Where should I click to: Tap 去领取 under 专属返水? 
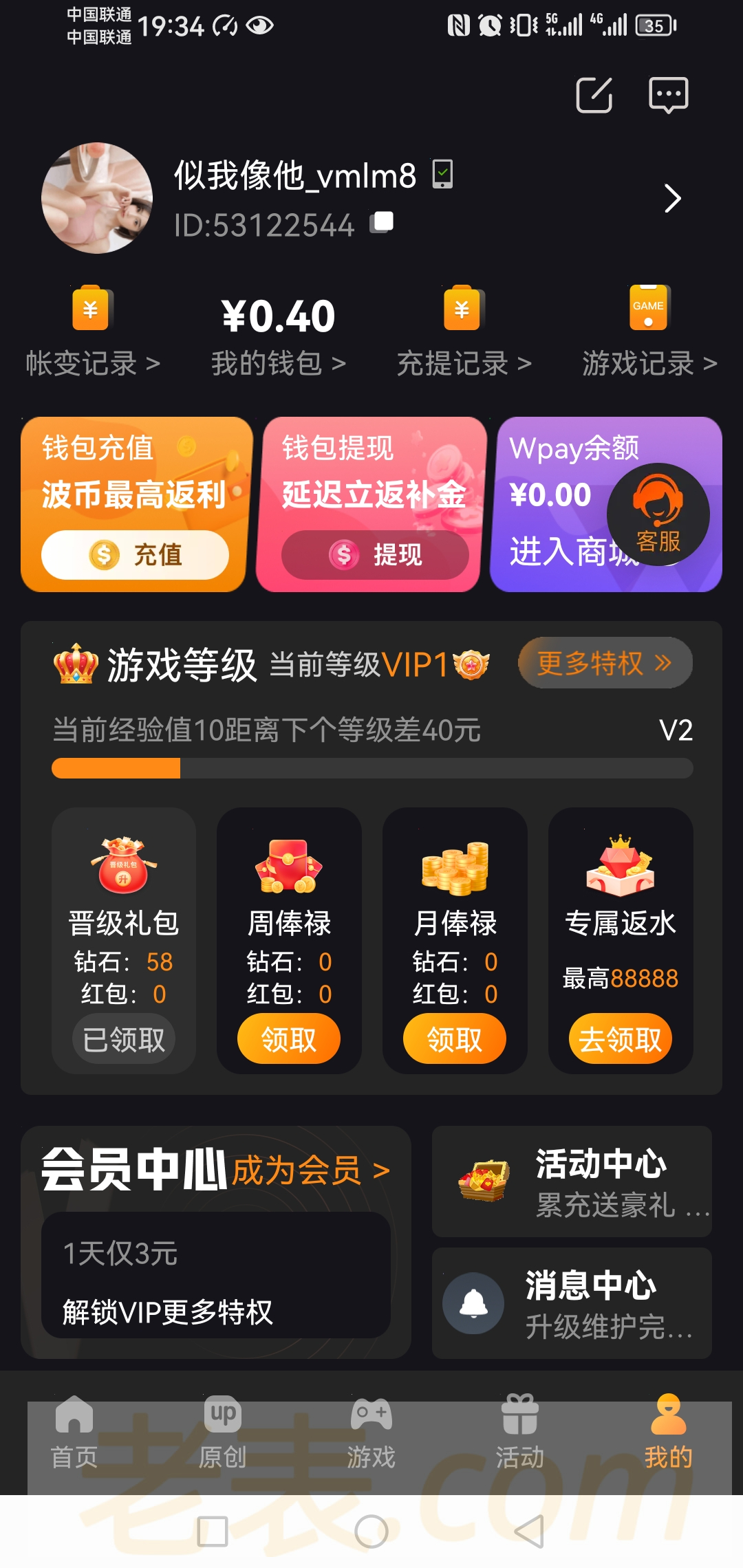(x=620, y=1039)
